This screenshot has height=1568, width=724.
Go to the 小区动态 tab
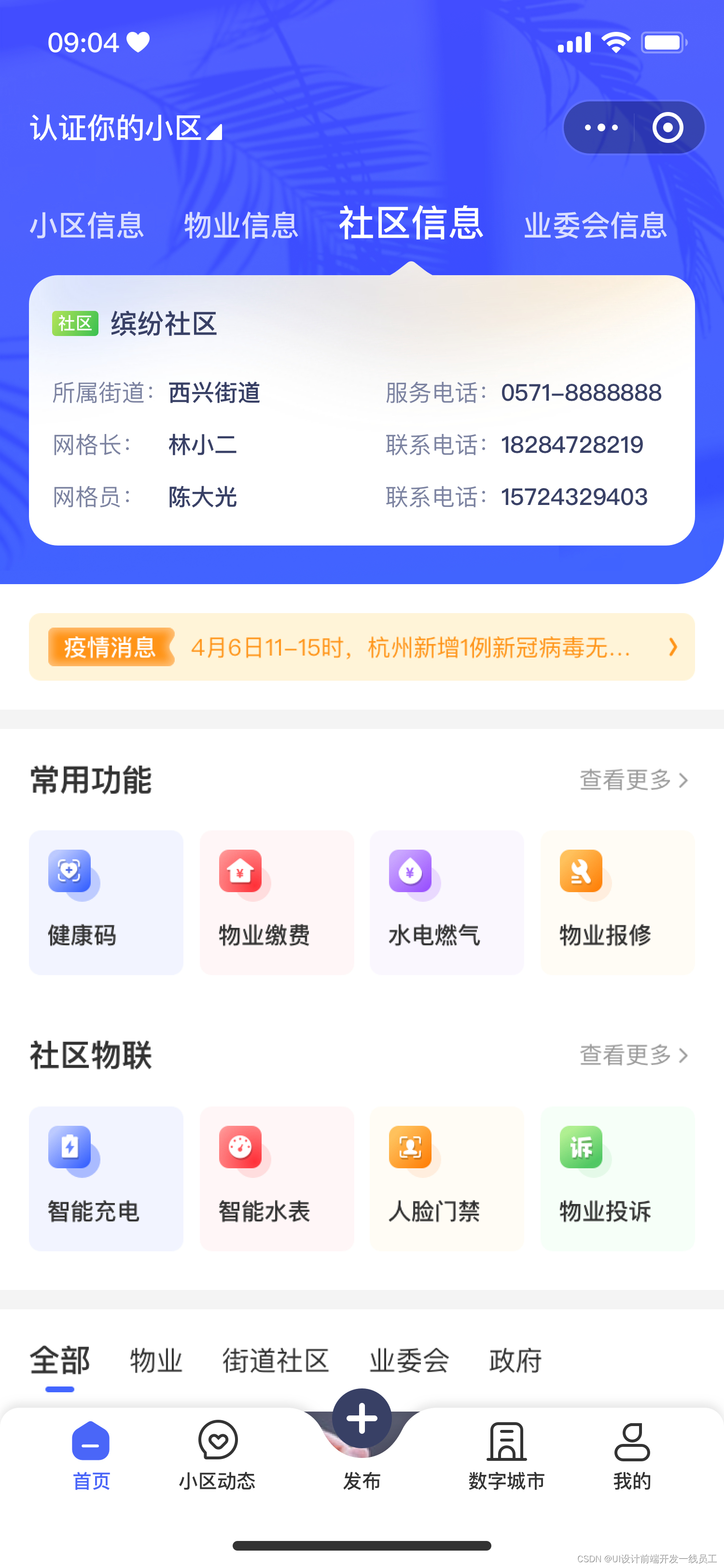point(217,1455)
